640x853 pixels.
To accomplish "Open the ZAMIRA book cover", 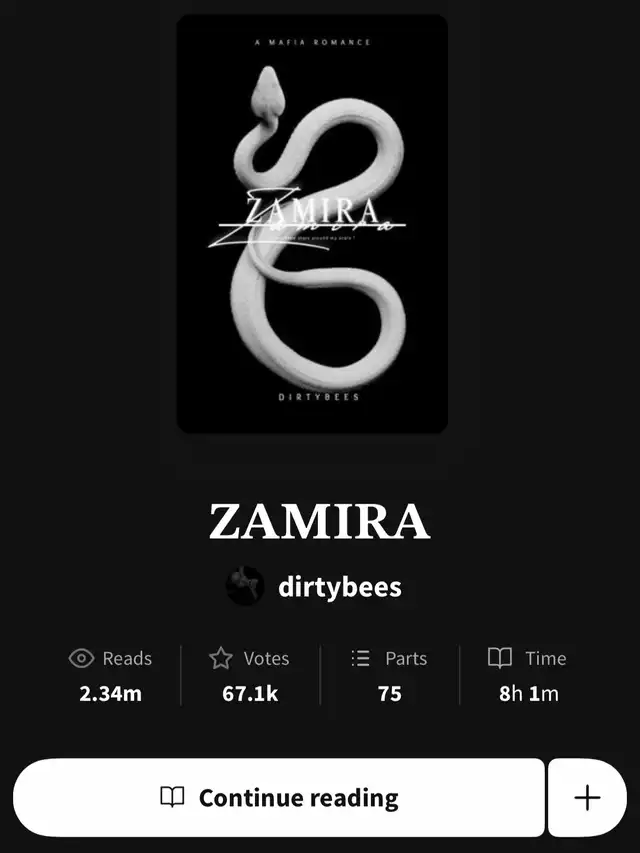I will 312,224.
